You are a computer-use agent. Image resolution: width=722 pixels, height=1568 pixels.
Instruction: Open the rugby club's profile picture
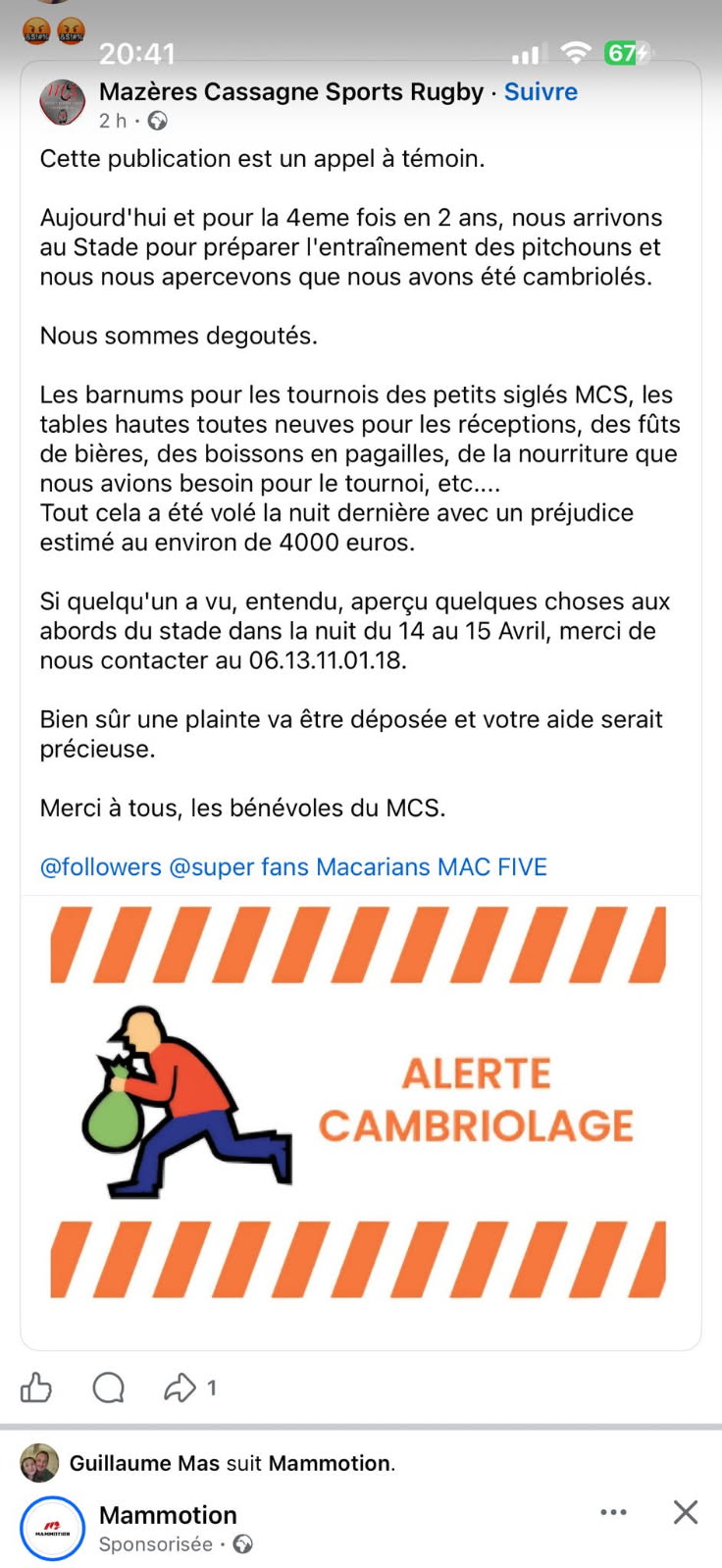click(63, 103)
